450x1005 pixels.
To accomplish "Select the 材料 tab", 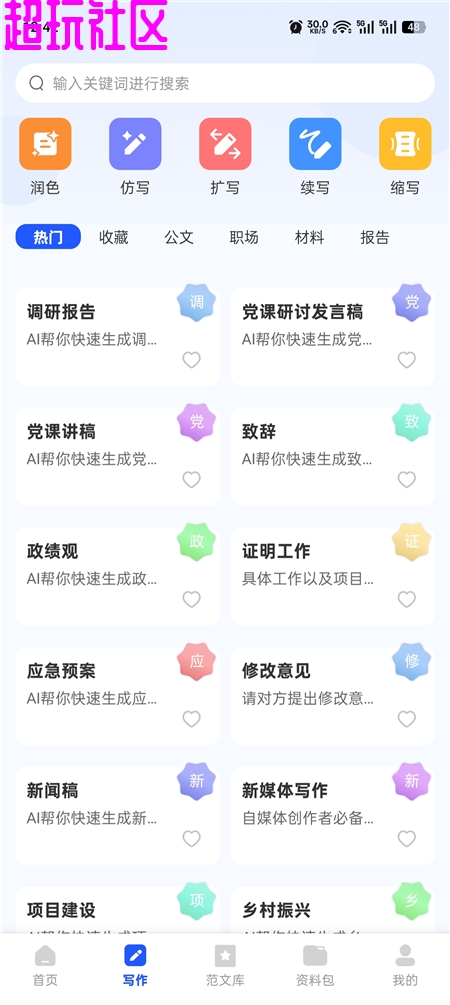I will [310, 237].
